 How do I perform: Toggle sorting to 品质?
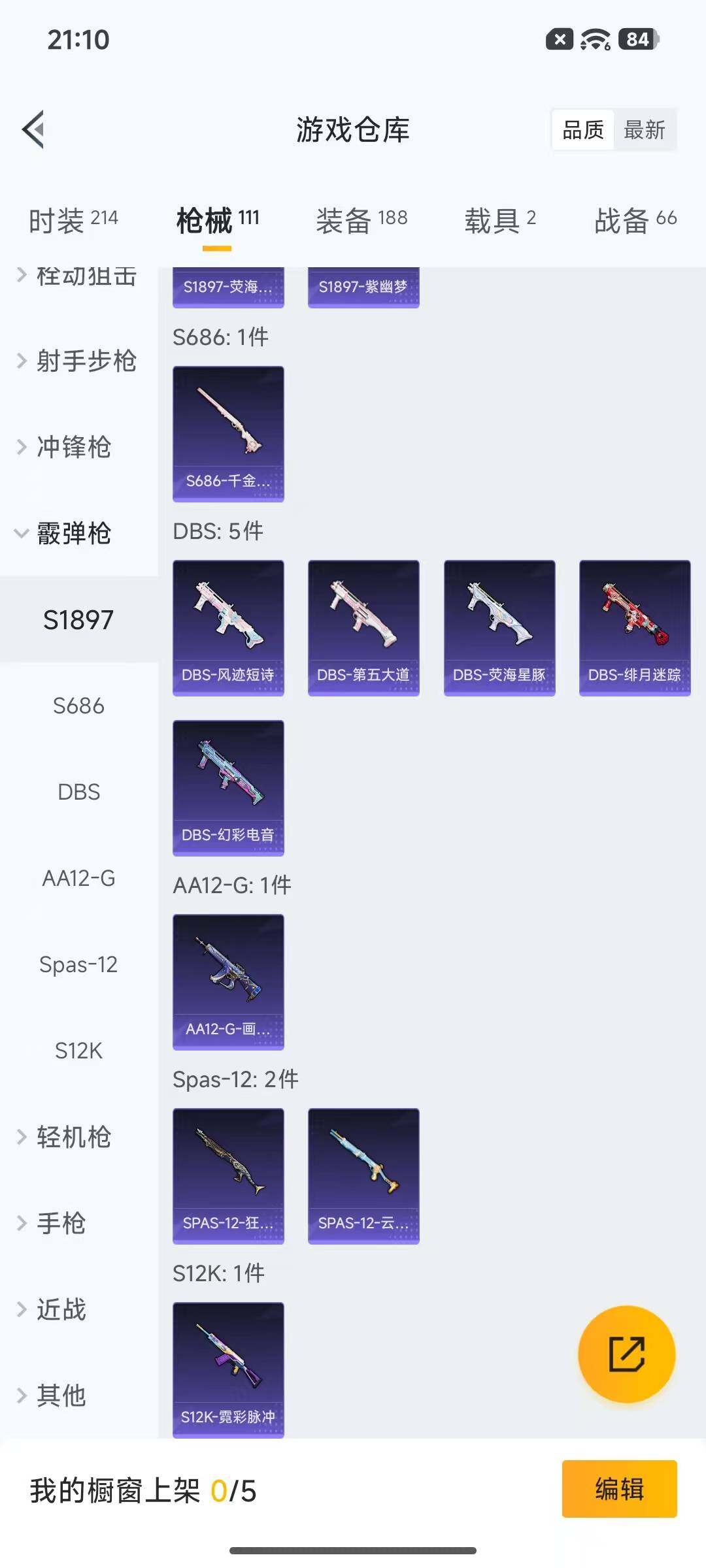pos(582,130)
